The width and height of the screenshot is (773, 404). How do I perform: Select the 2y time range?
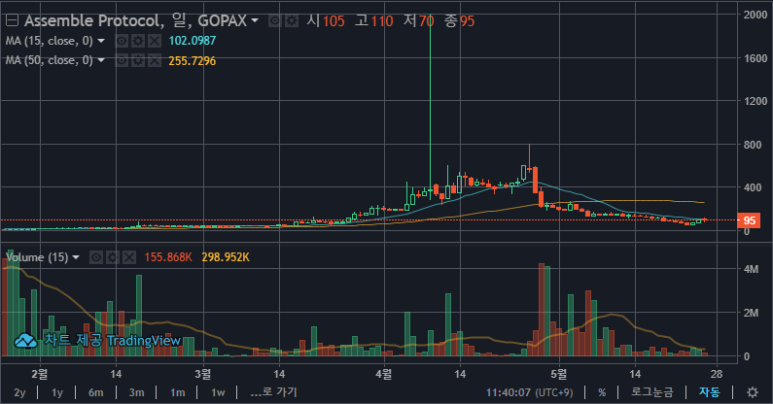point(19,392)
